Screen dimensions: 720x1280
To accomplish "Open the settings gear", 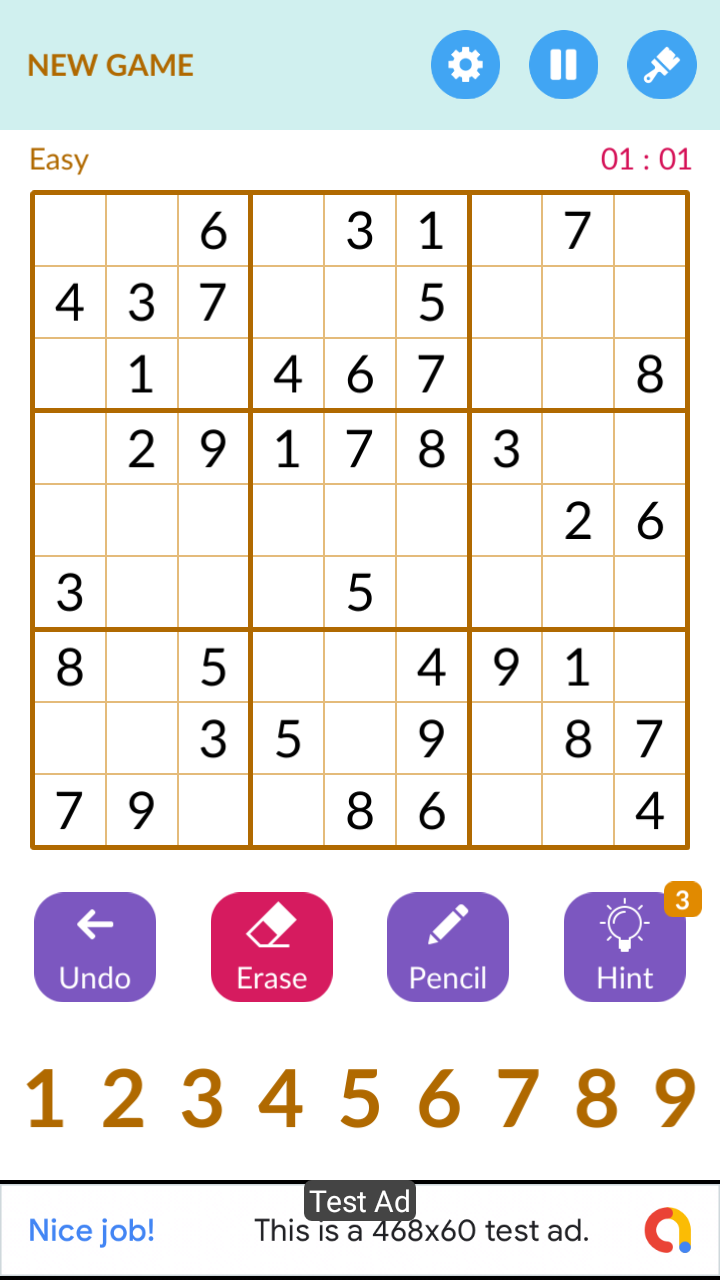I will (465, 65).
